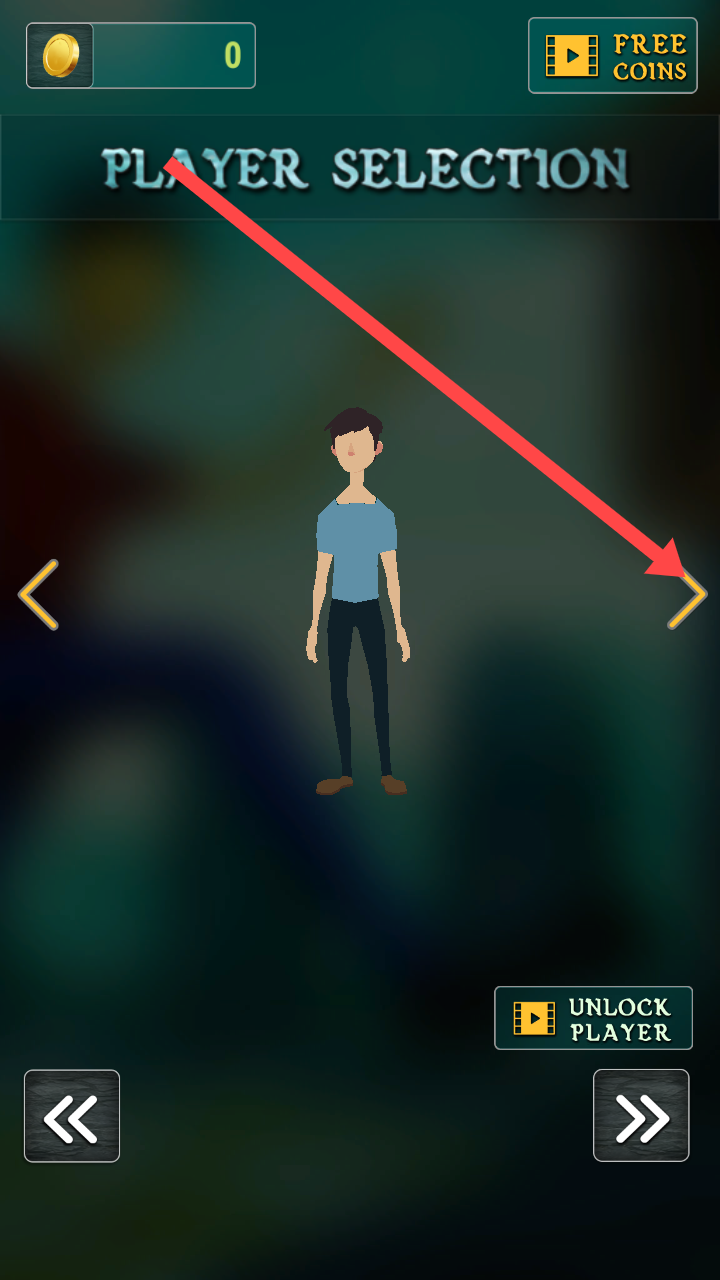Image resolution: width=720 pixels, height=1280 pixels.
Task: Continue with the double right arrow button
Action: tap(641, 1116)
